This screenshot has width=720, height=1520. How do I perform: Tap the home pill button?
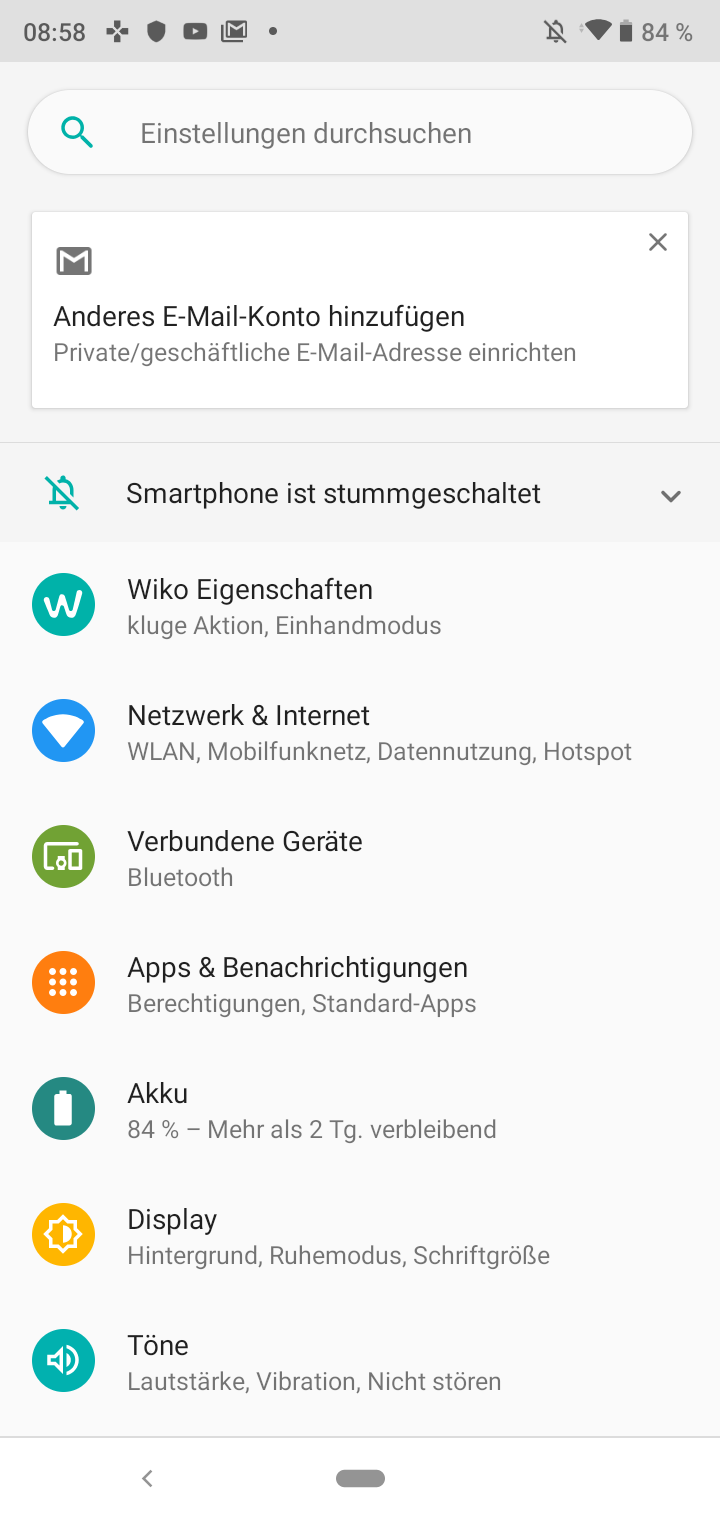(x=360, y=1478)
